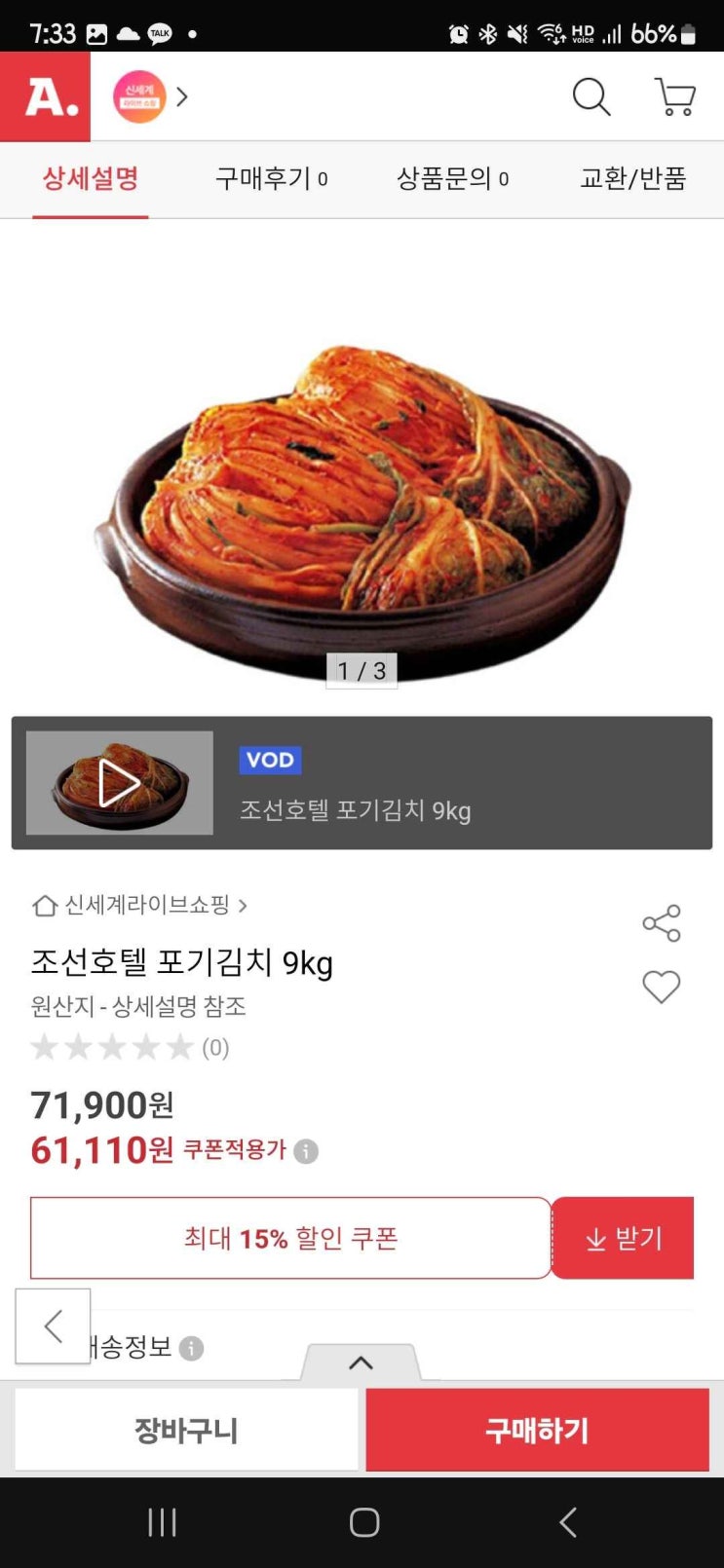
Task: Go to the system home screen
Action: click(363, 1522)
